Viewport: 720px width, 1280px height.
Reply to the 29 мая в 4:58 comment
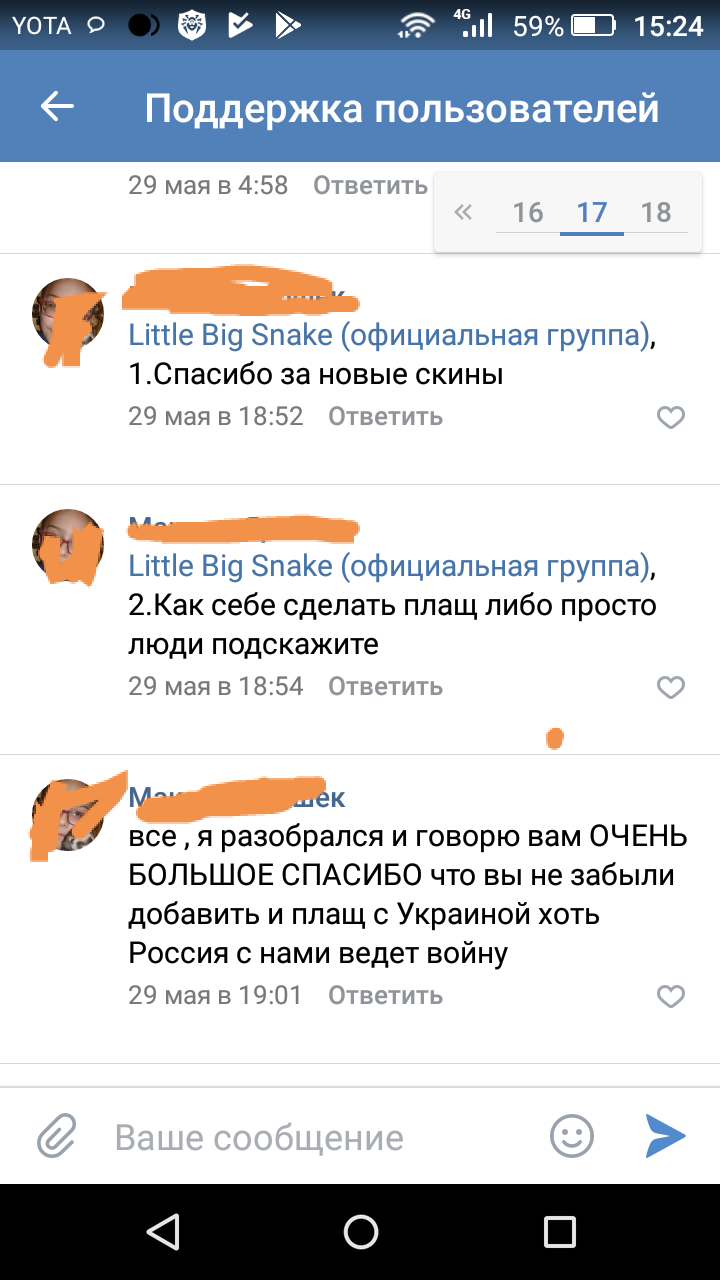(x=370, y=185)
